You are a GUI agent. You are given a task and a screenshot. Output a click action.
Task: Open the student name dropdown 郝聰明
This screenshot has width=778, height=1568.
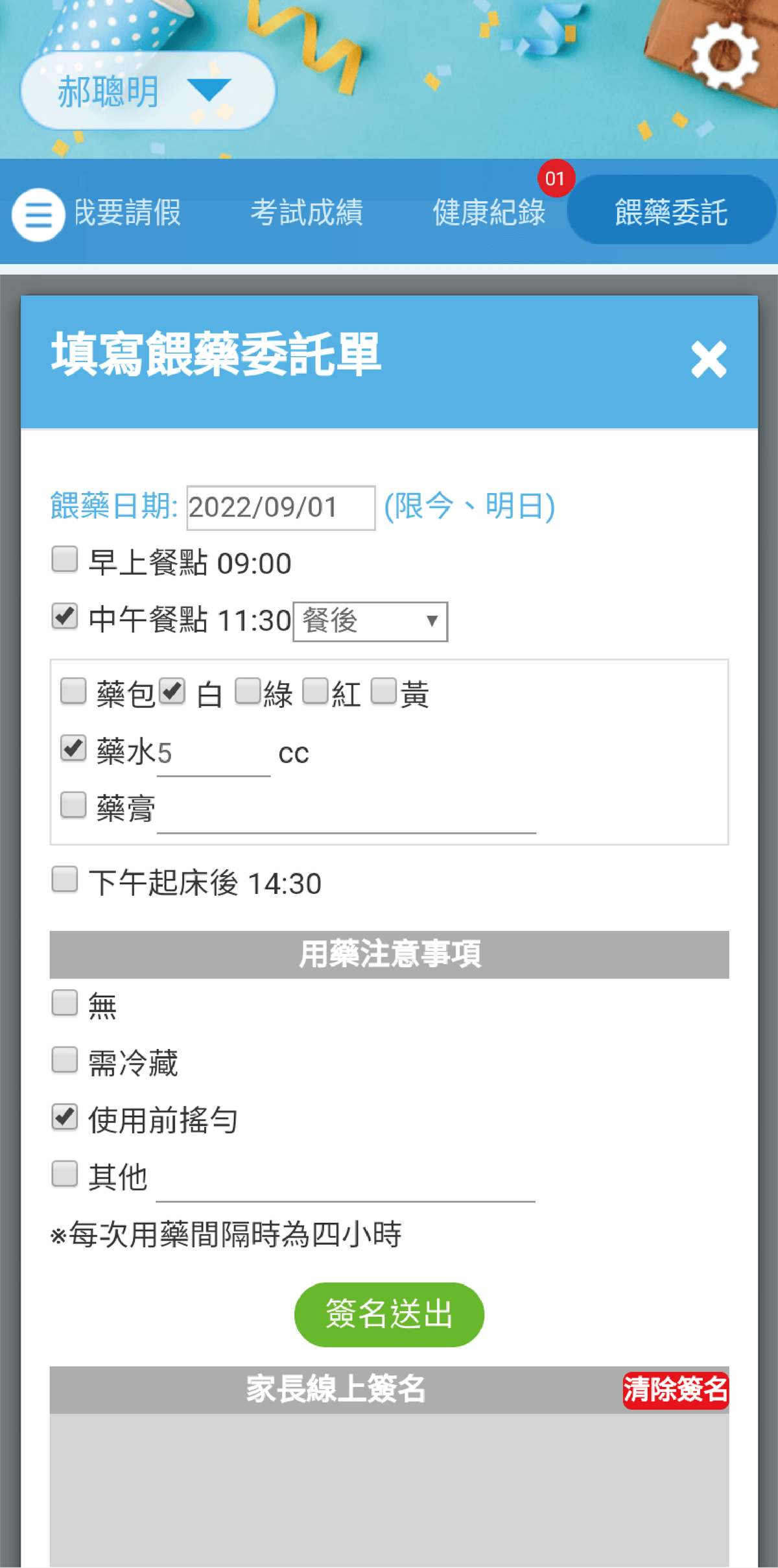click(148, 91)
